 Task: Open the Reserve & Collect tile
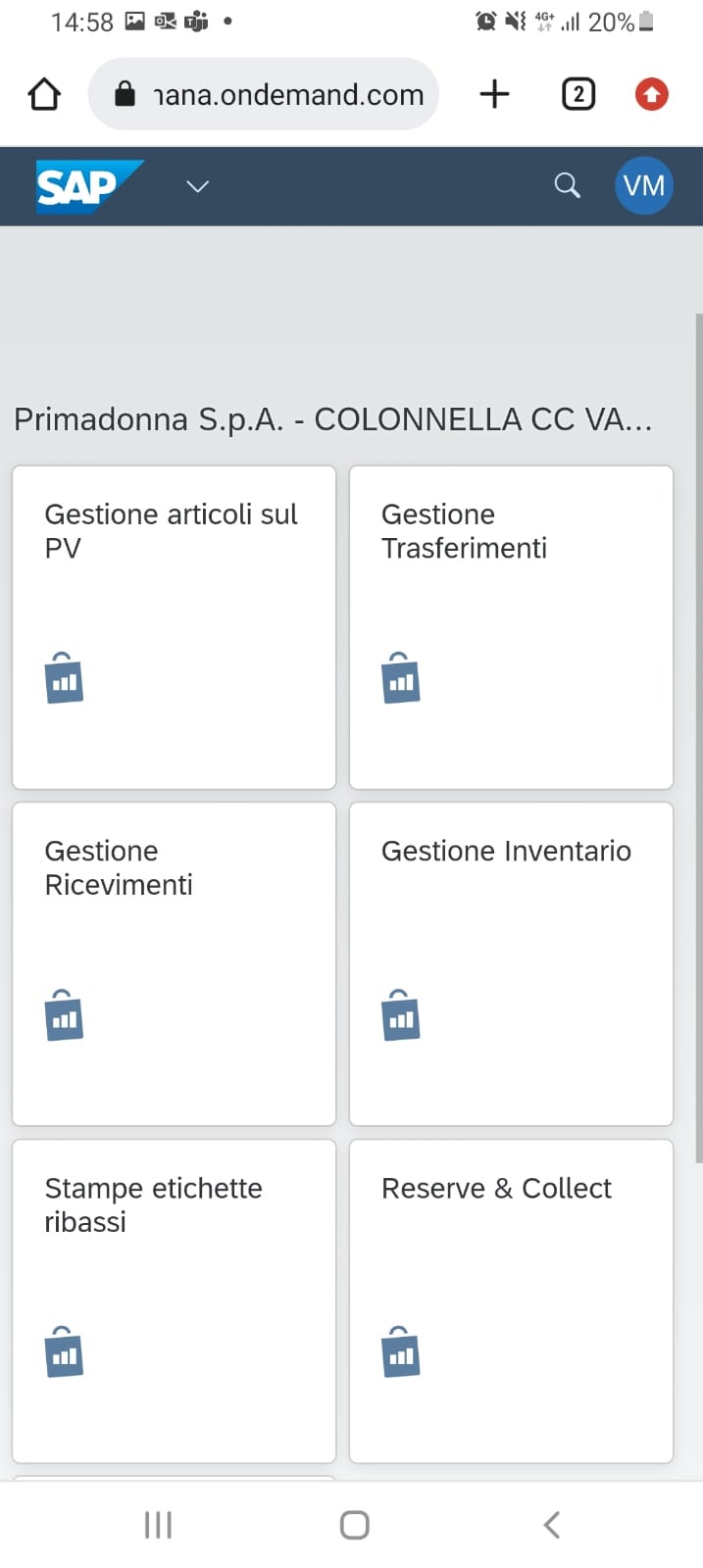click(x=511, y=1301)
